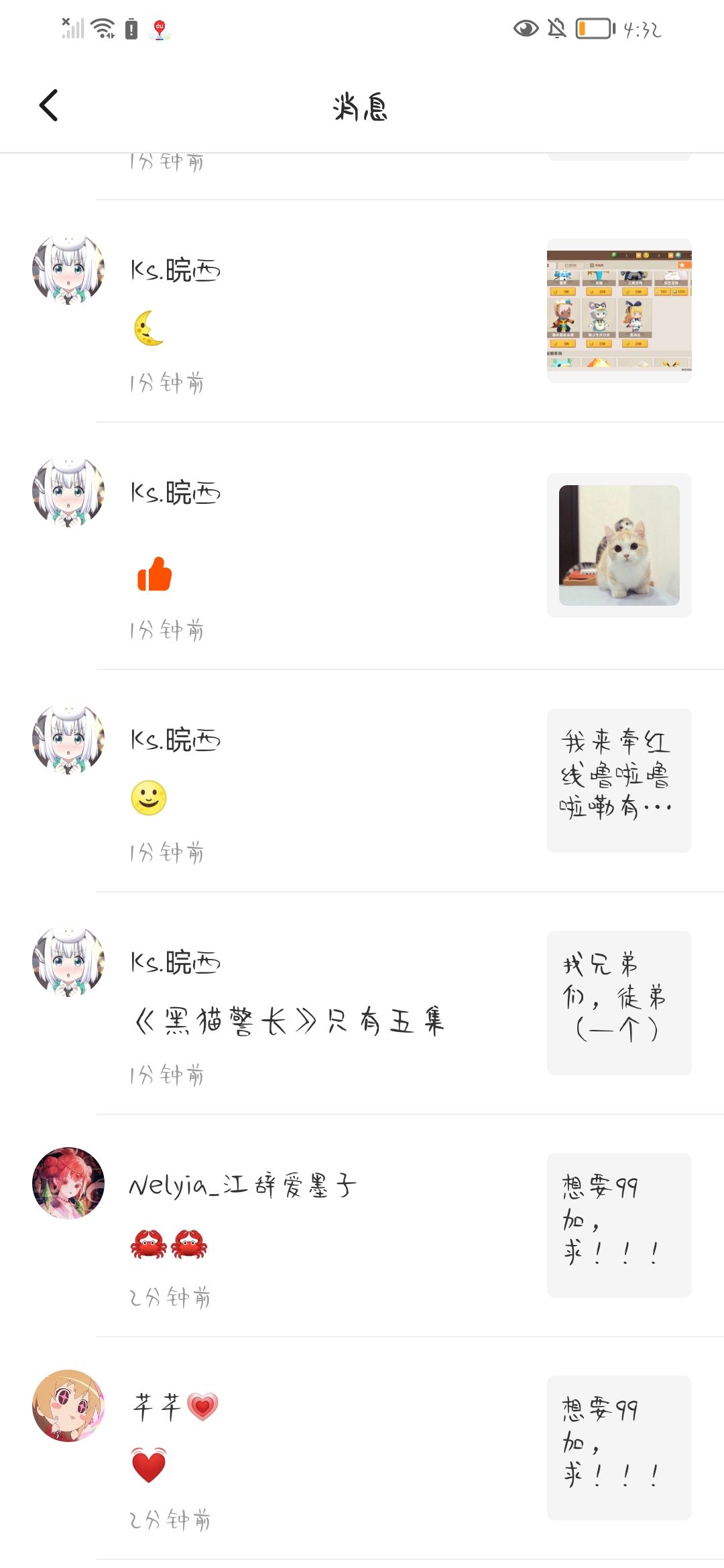Viewport: 724px width, 1568px height.
Task: Open 想要99加 post beside 芊芊
Action: click(x=619, y=1447)
